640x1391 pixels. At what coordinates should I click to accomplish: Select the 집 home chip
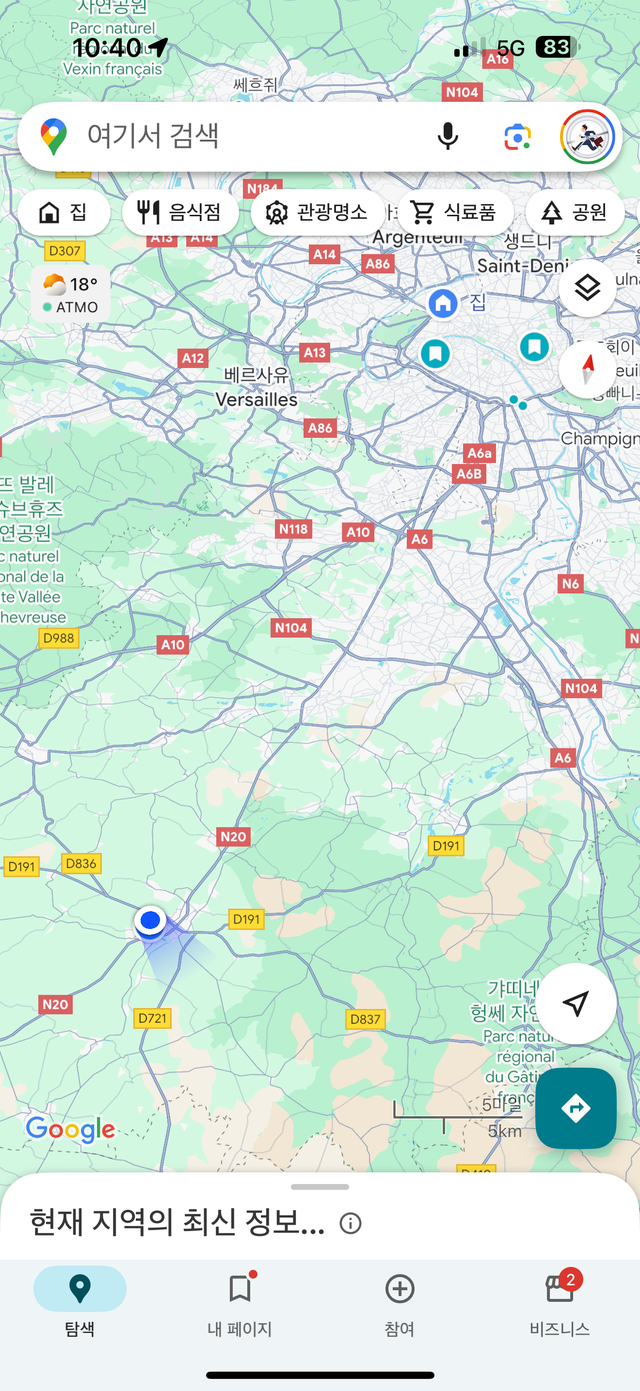pos(62,212)
